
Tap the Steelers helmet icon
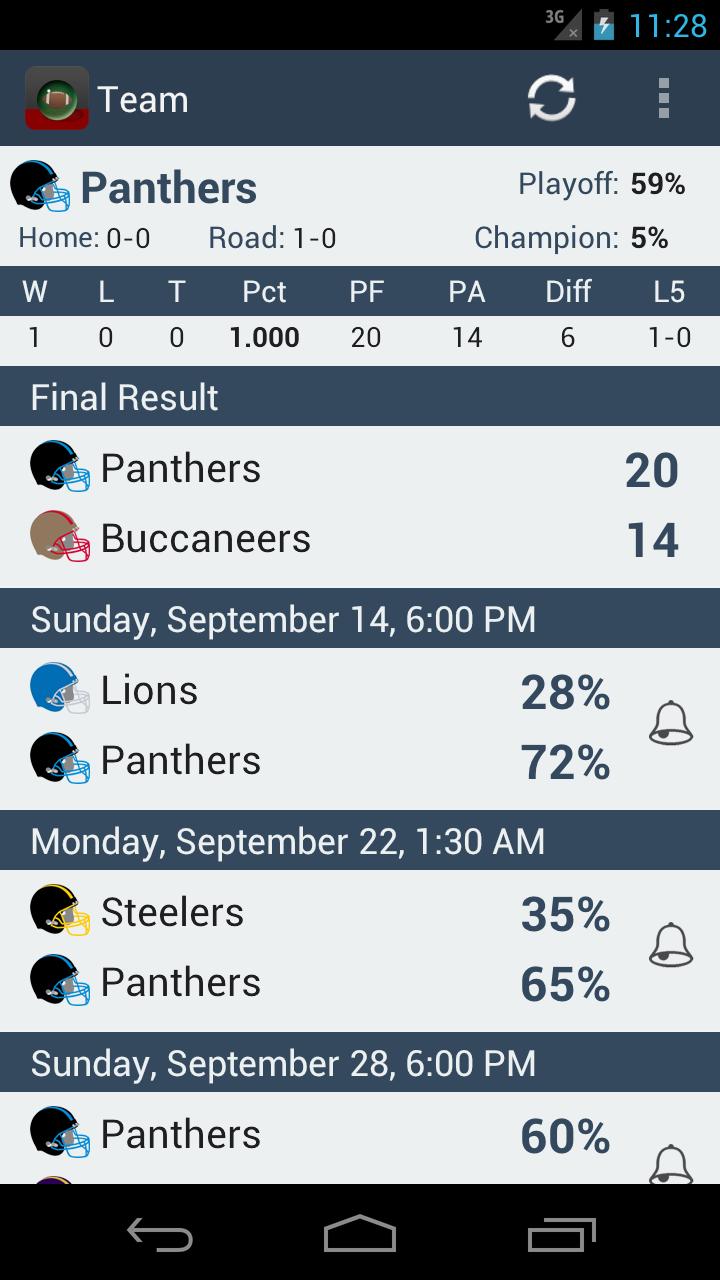58,911
